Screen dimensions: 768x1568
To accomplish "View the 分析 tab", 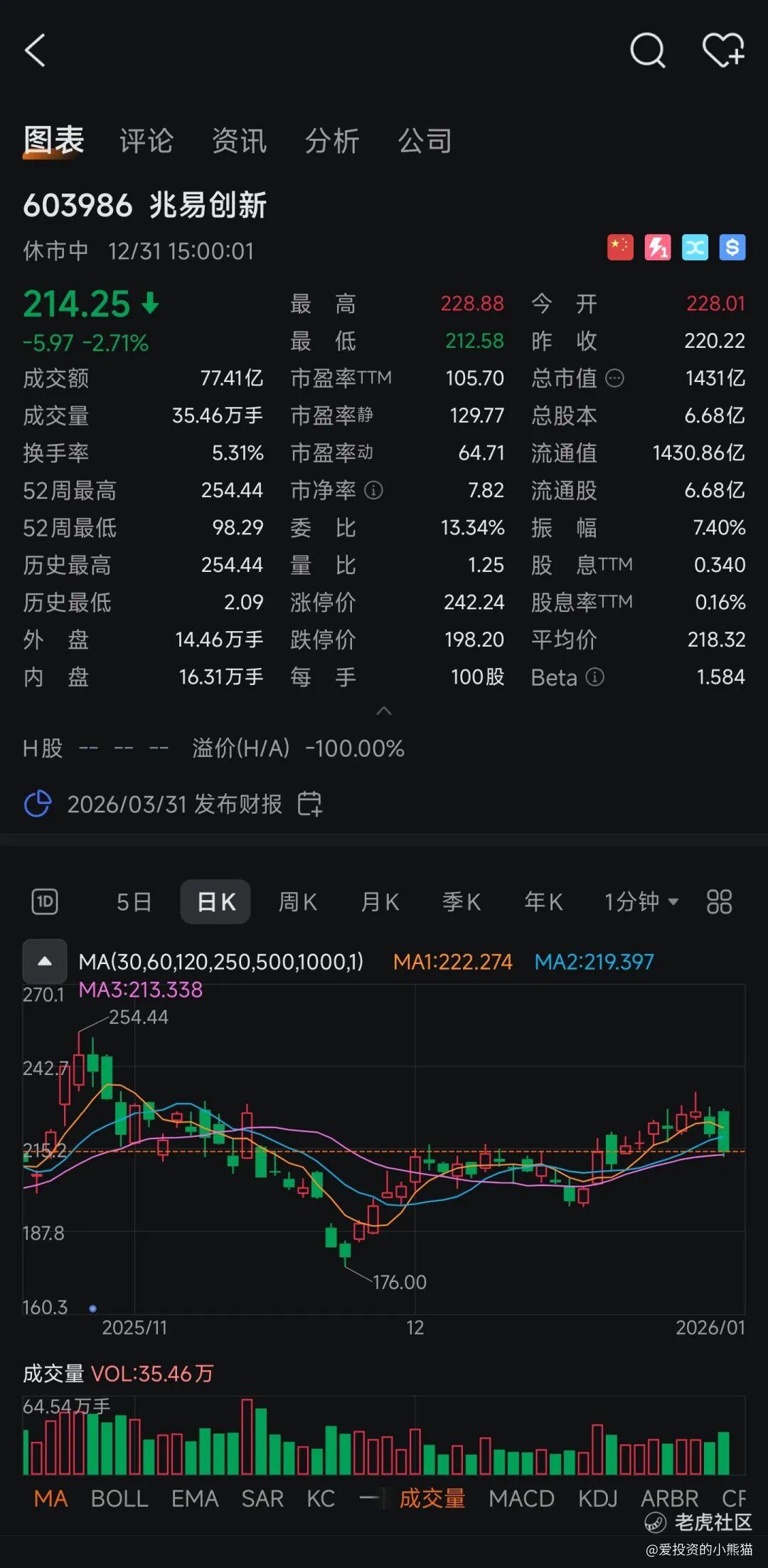I will [332, 141].
